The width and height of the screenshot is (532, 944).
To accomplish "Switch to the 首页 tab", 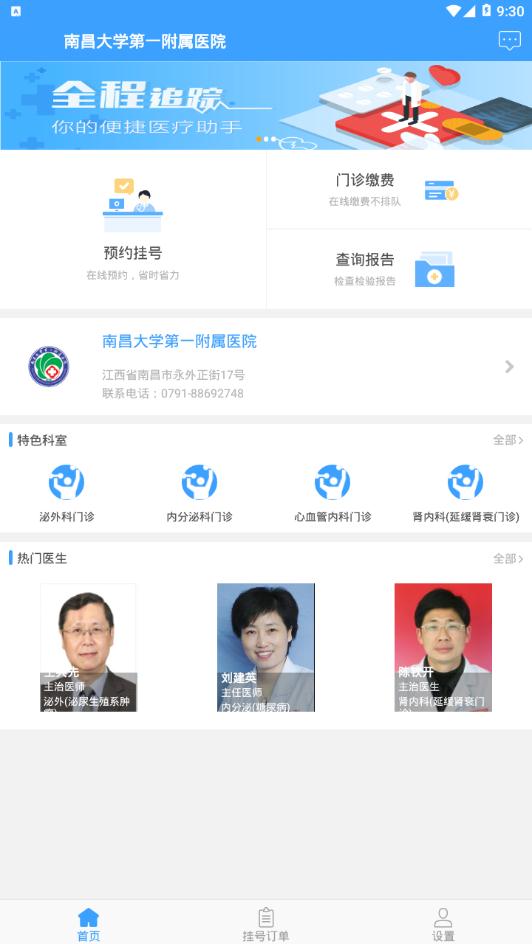I will 88,924.
